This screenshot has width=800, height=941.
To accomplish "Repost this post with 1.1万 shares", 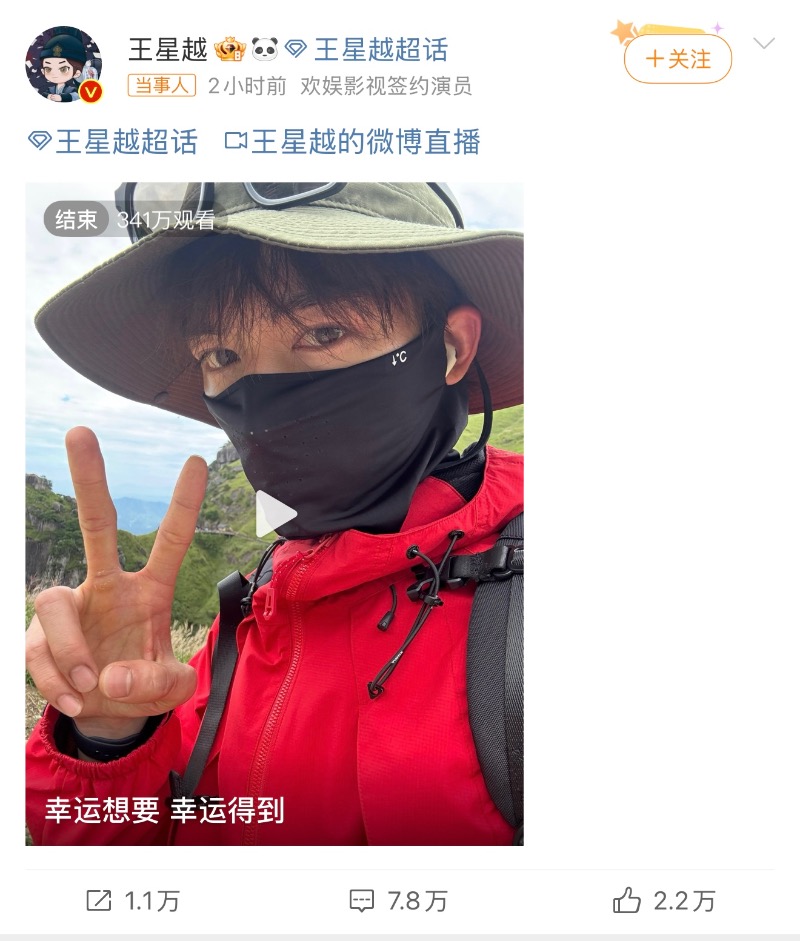I will tap(133, 901).
